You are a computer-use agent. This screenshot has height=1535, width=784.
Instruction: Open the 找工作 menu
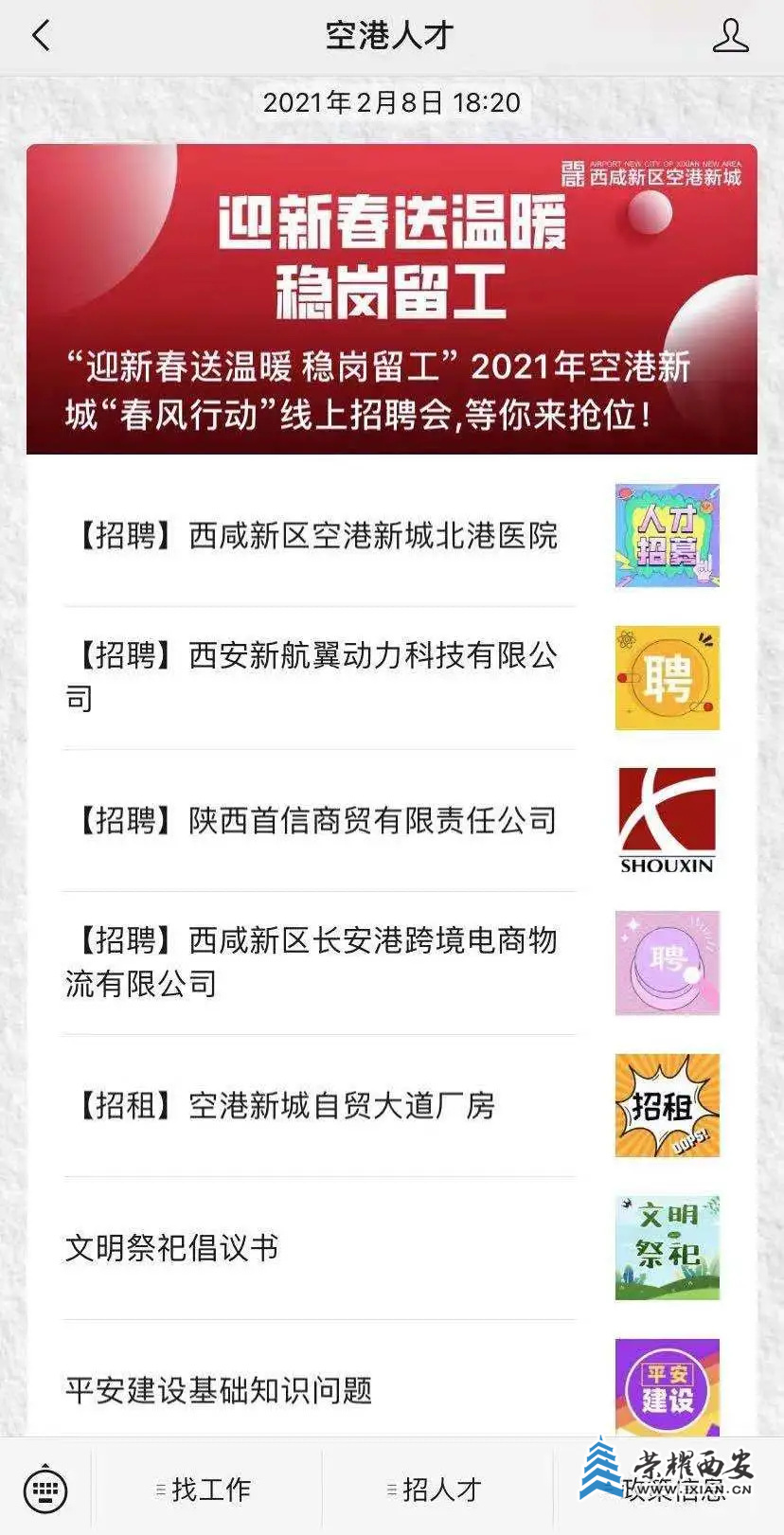(207, 1490)
